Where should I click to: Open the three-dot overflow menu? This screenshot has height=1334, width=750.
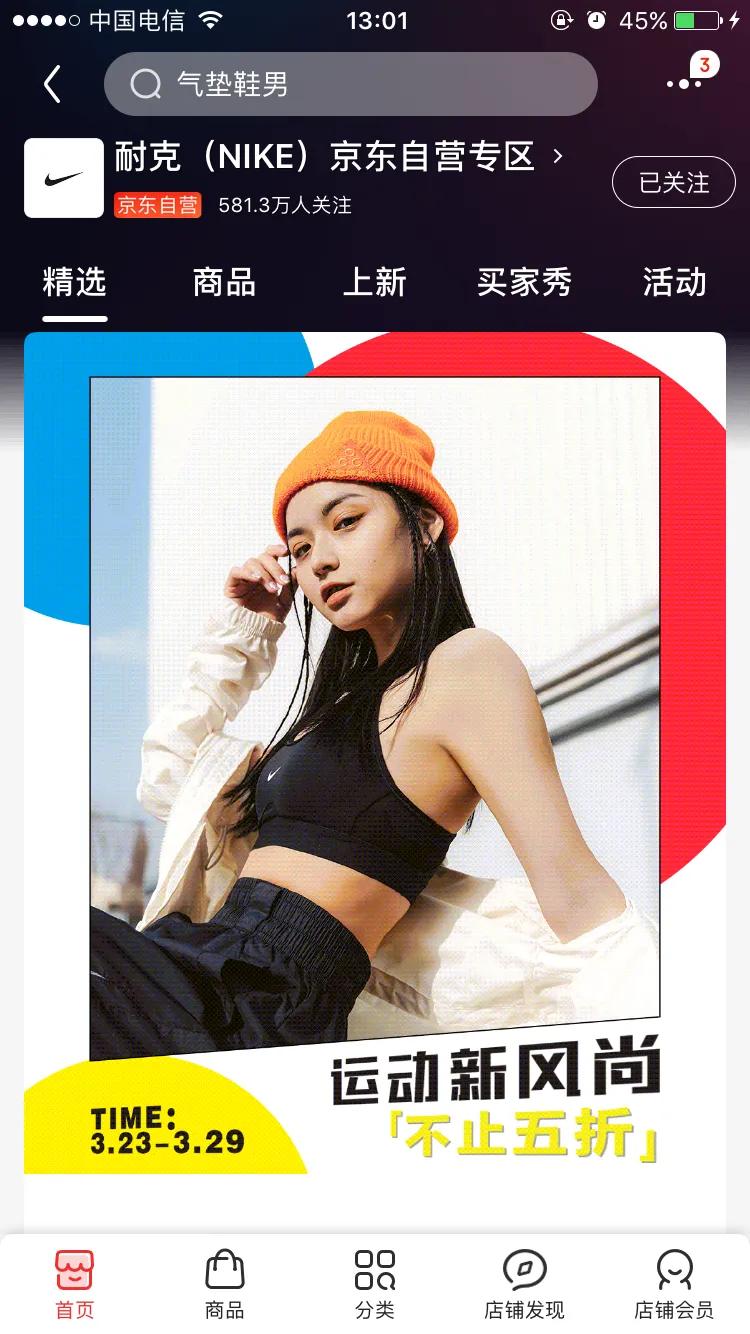[x=684, y=84]
